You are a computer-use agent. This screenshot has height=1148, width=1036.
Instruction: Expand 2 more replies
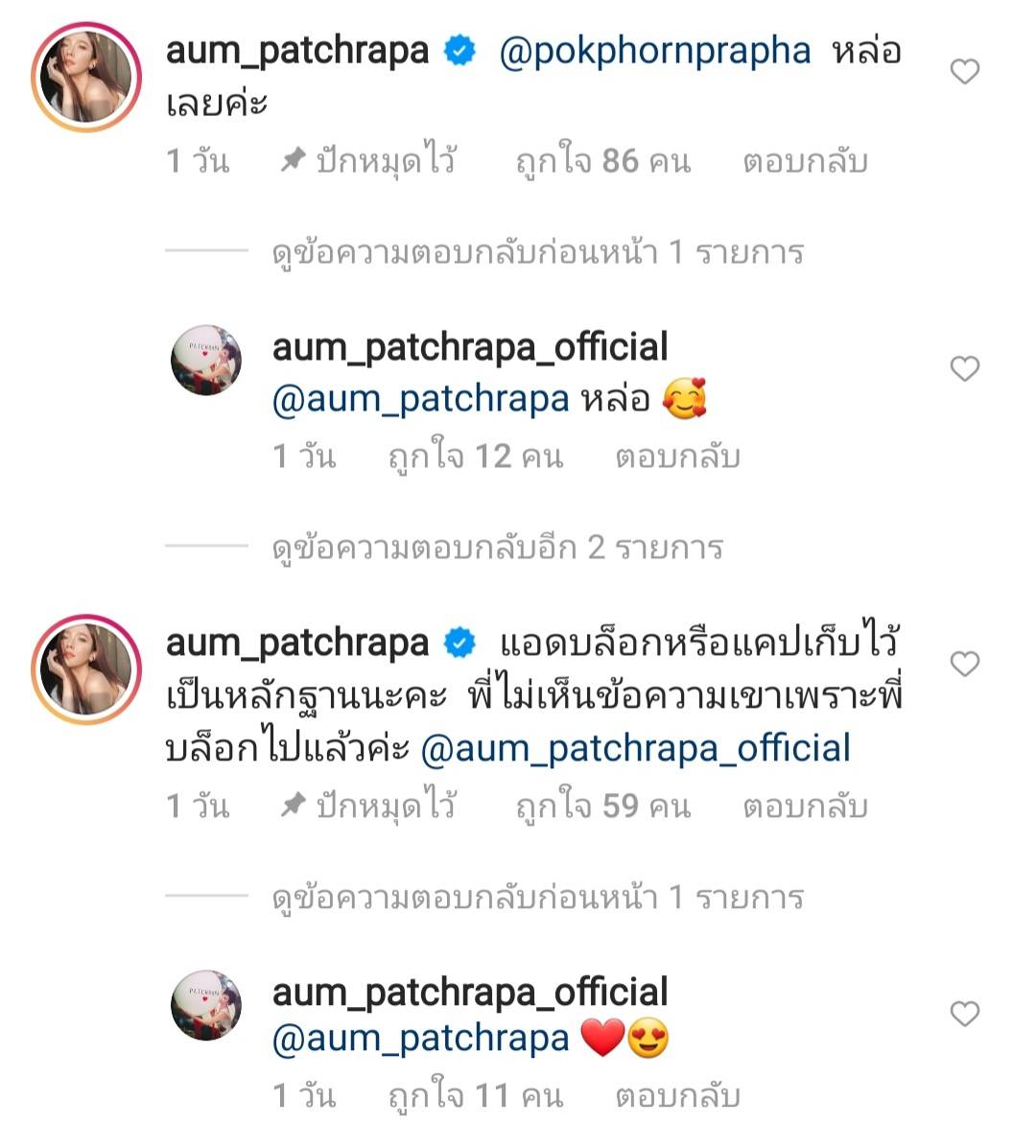pos(497,548)
